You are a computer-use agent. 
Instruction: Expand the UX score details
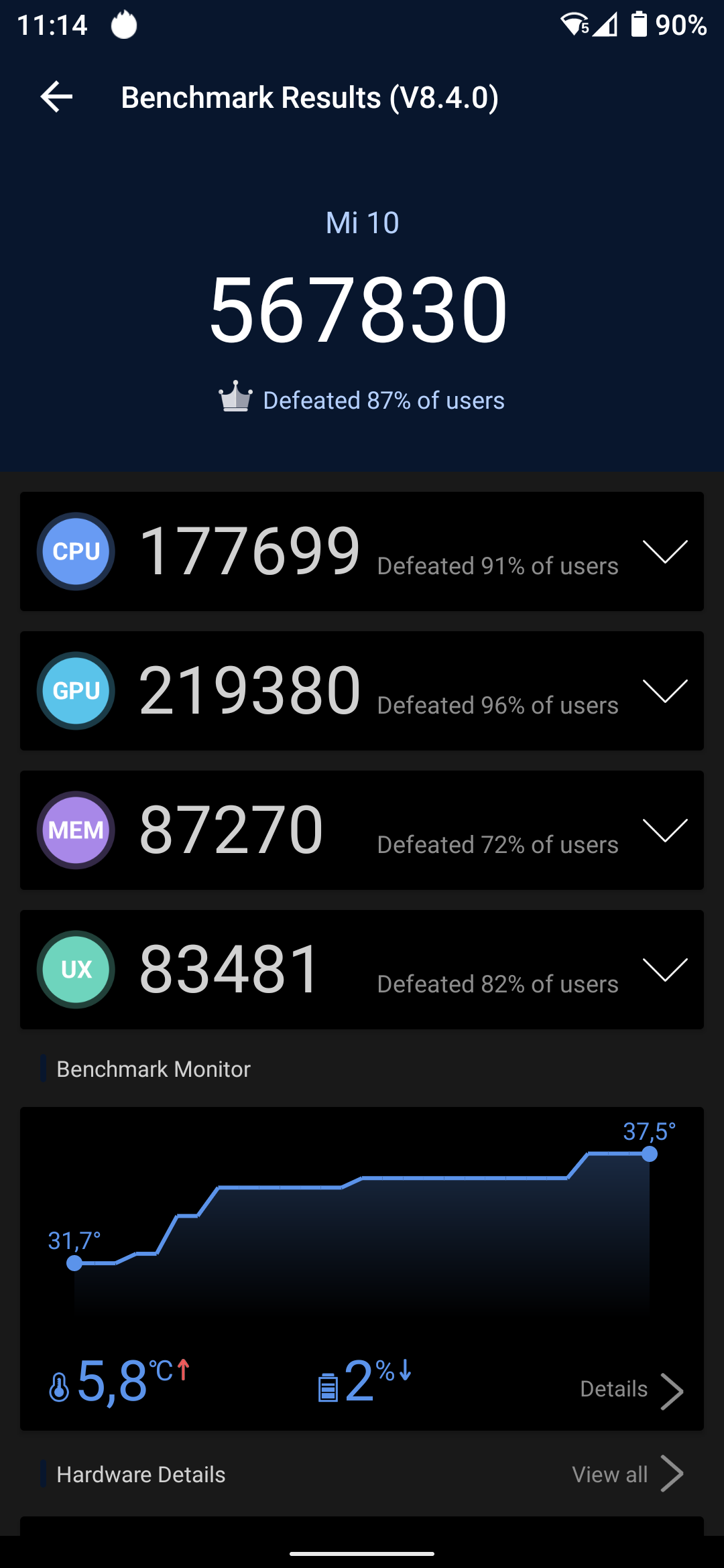coord(665,970)
